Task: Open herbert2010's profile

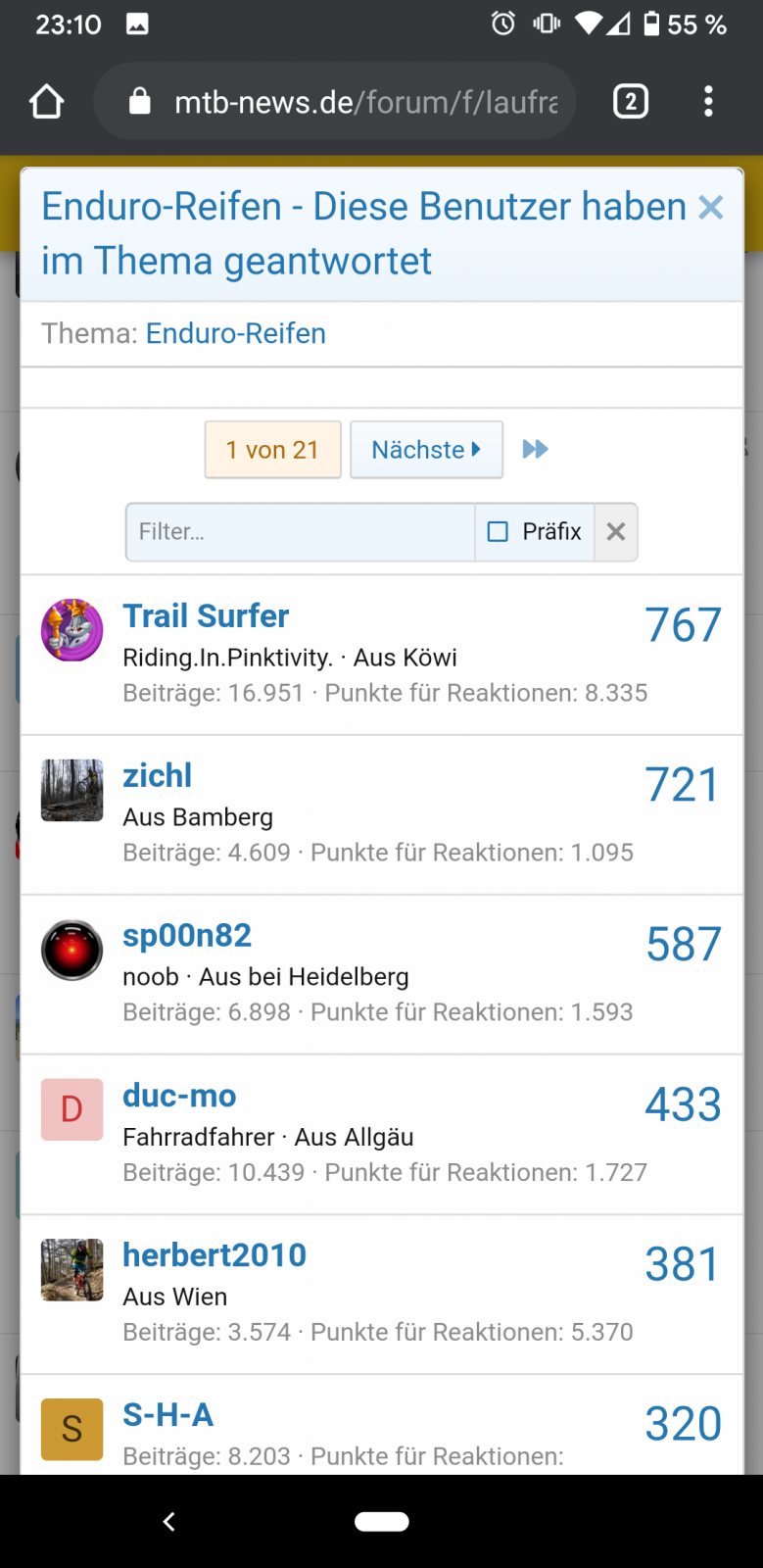Action: coord(215,1254)
